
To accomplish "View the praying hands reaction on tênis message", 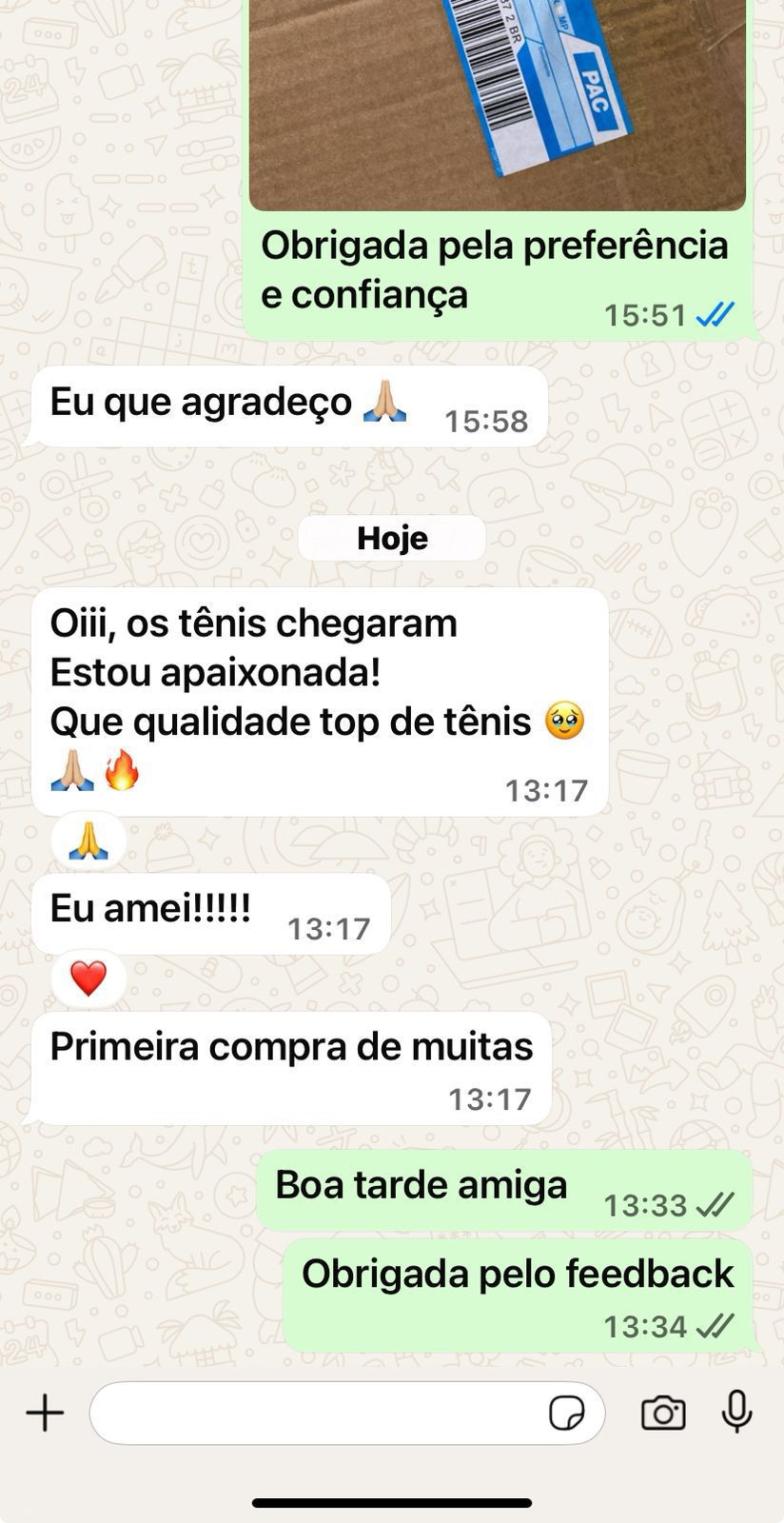I will [88, 841].
